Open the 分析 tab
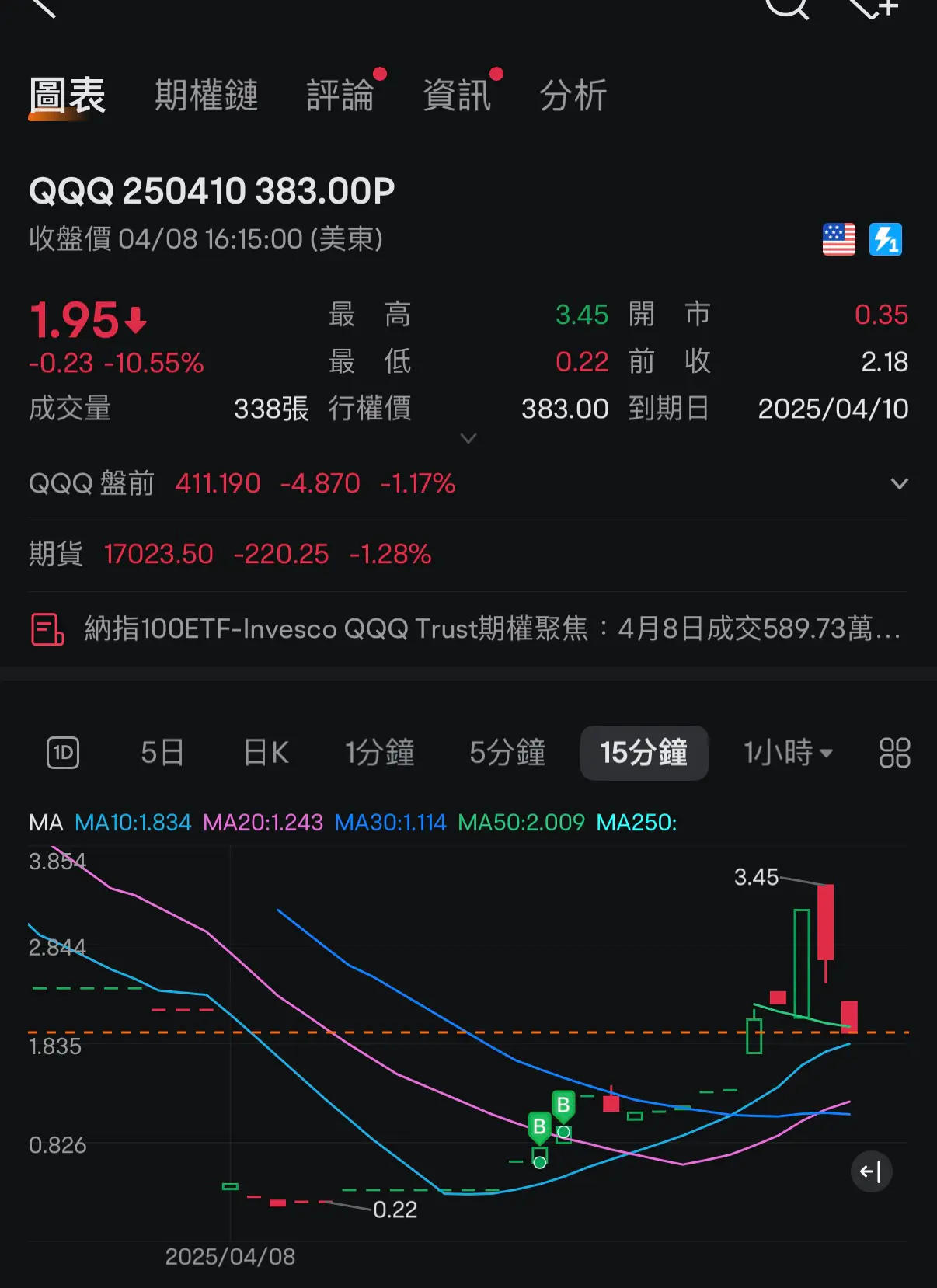Screen dimensions: 937x1288 click(x=573, y=96)
